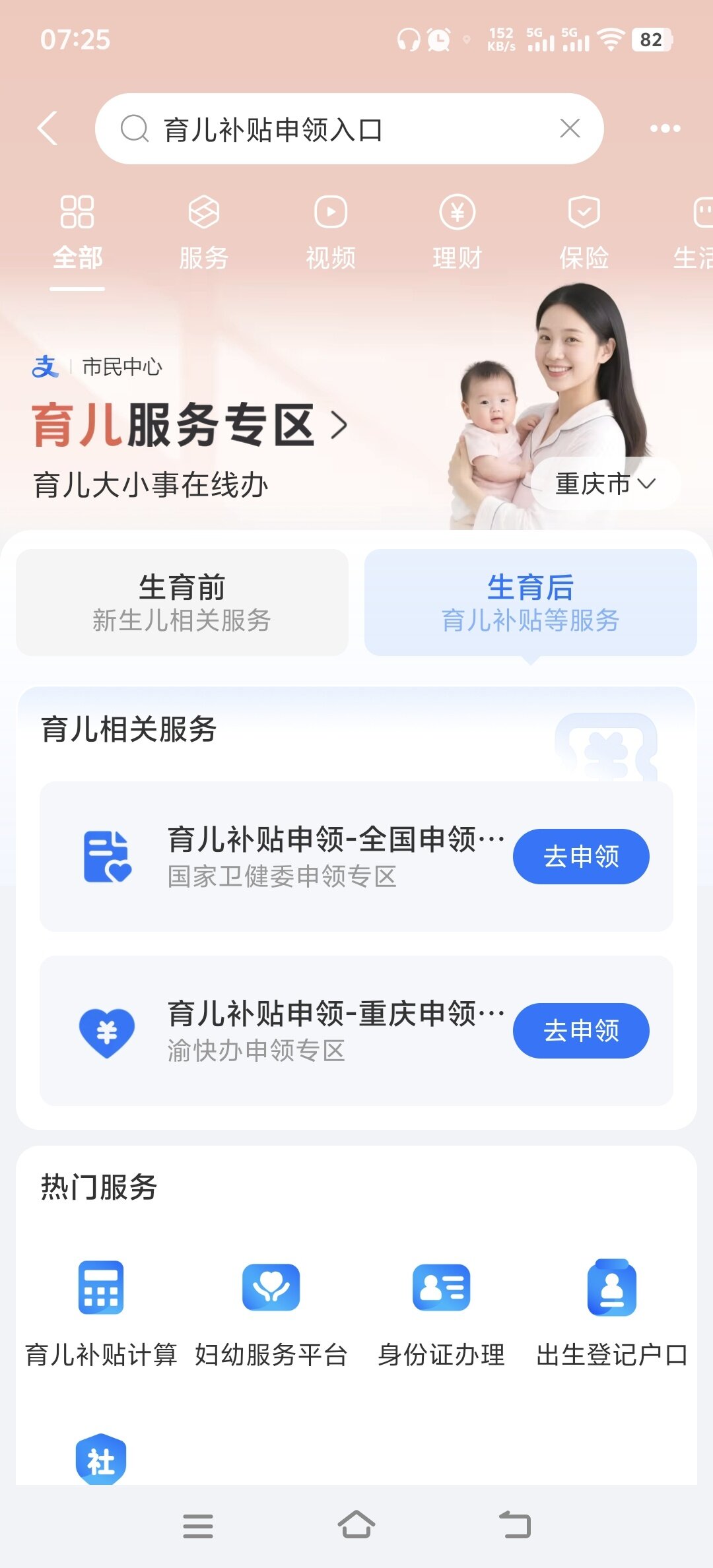
Task: Go back from the search results
Action: point(48,128)
